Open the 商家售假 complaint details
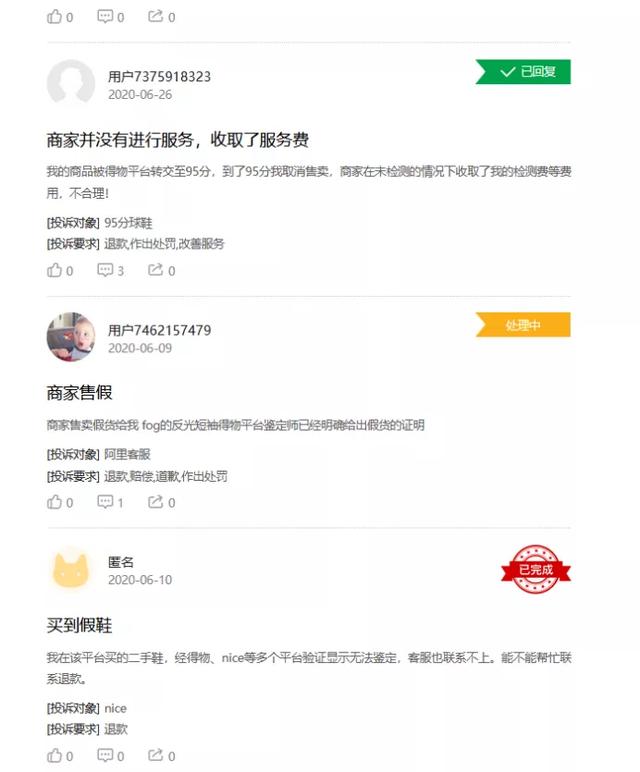 (79, 393)
